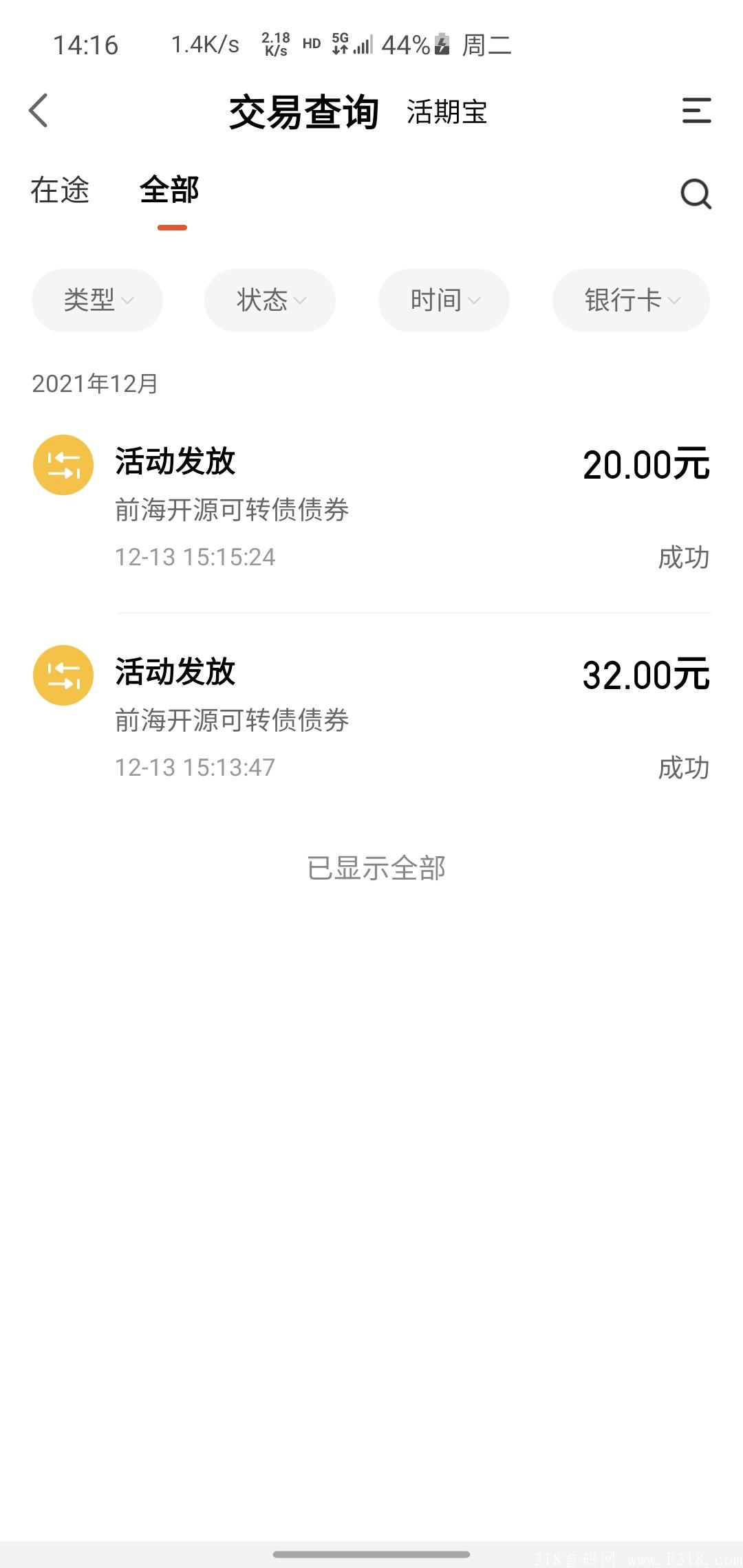Open the 时间 filter dropdown
The image size is (743, 1568).
click(444, 301)
